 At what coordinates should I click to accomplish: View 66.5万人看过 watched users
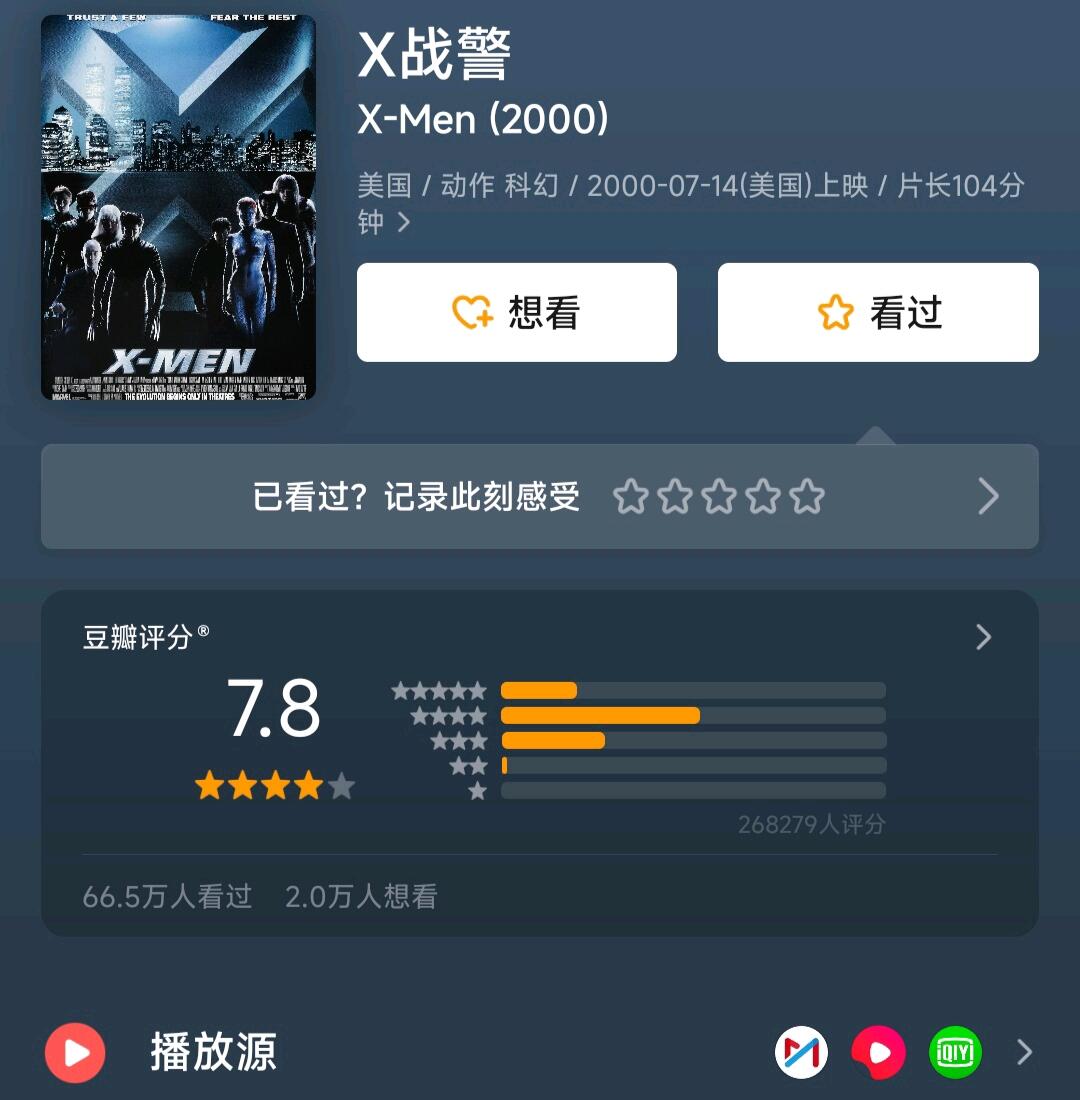(x=167, y=897)
